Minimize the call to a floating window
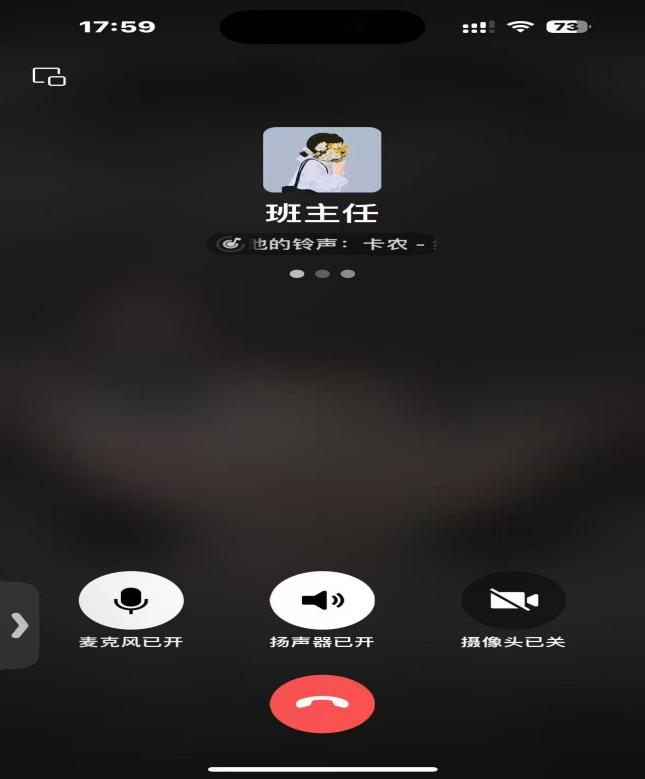Screen dimensions: 645x779 click(49, 77)
